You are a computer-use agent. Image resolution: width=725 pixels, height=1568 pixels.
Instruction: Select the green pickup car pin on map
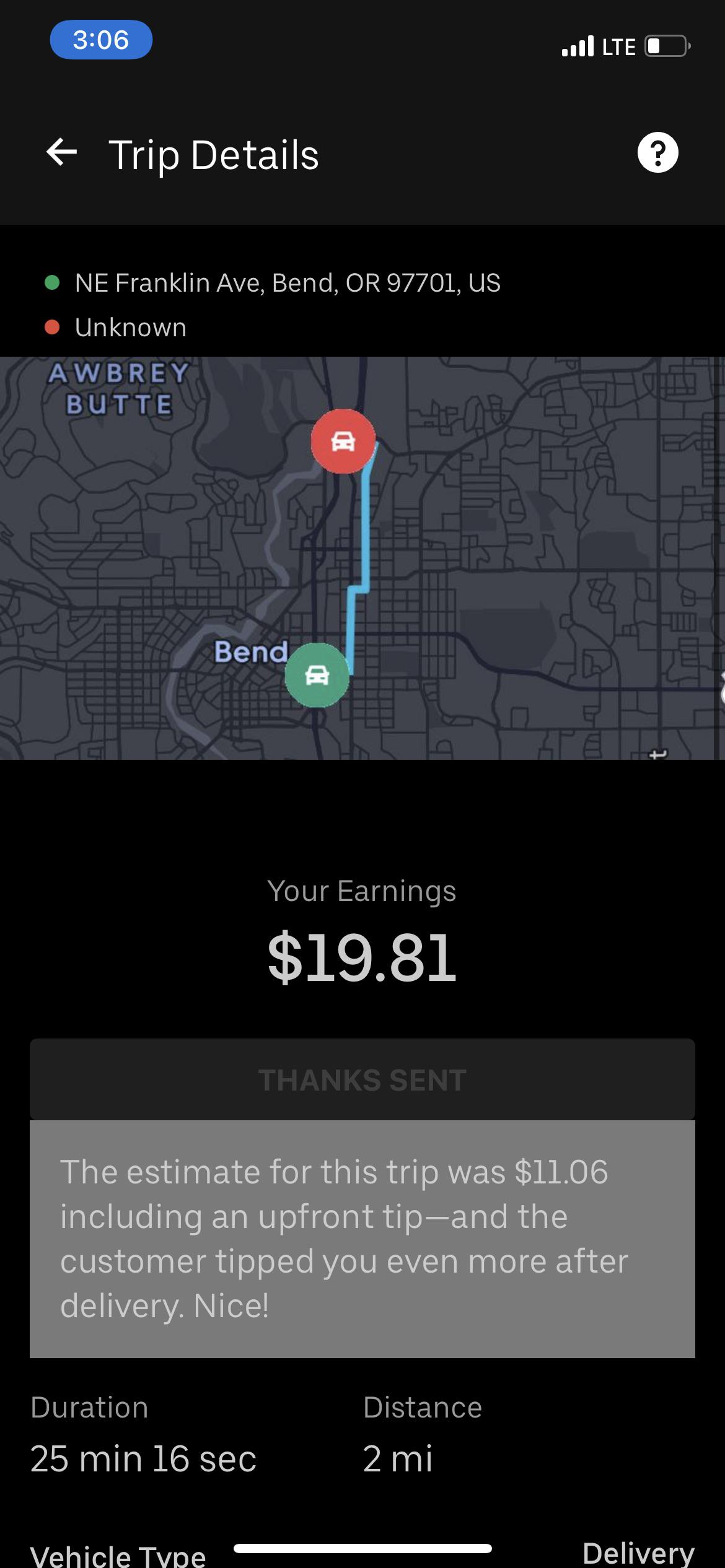318,675
